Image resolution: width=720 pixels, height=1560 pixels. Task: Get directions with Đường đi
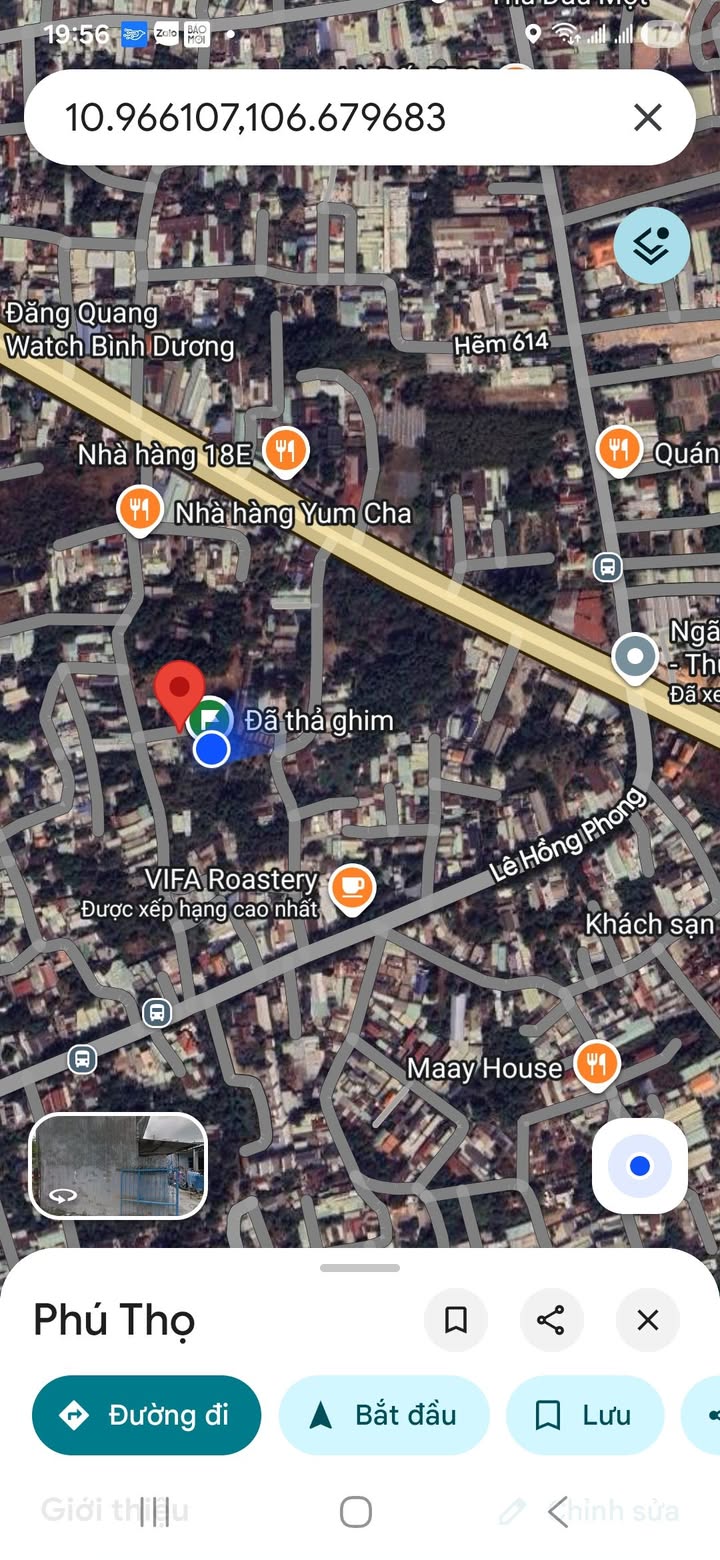(147, 1415)
